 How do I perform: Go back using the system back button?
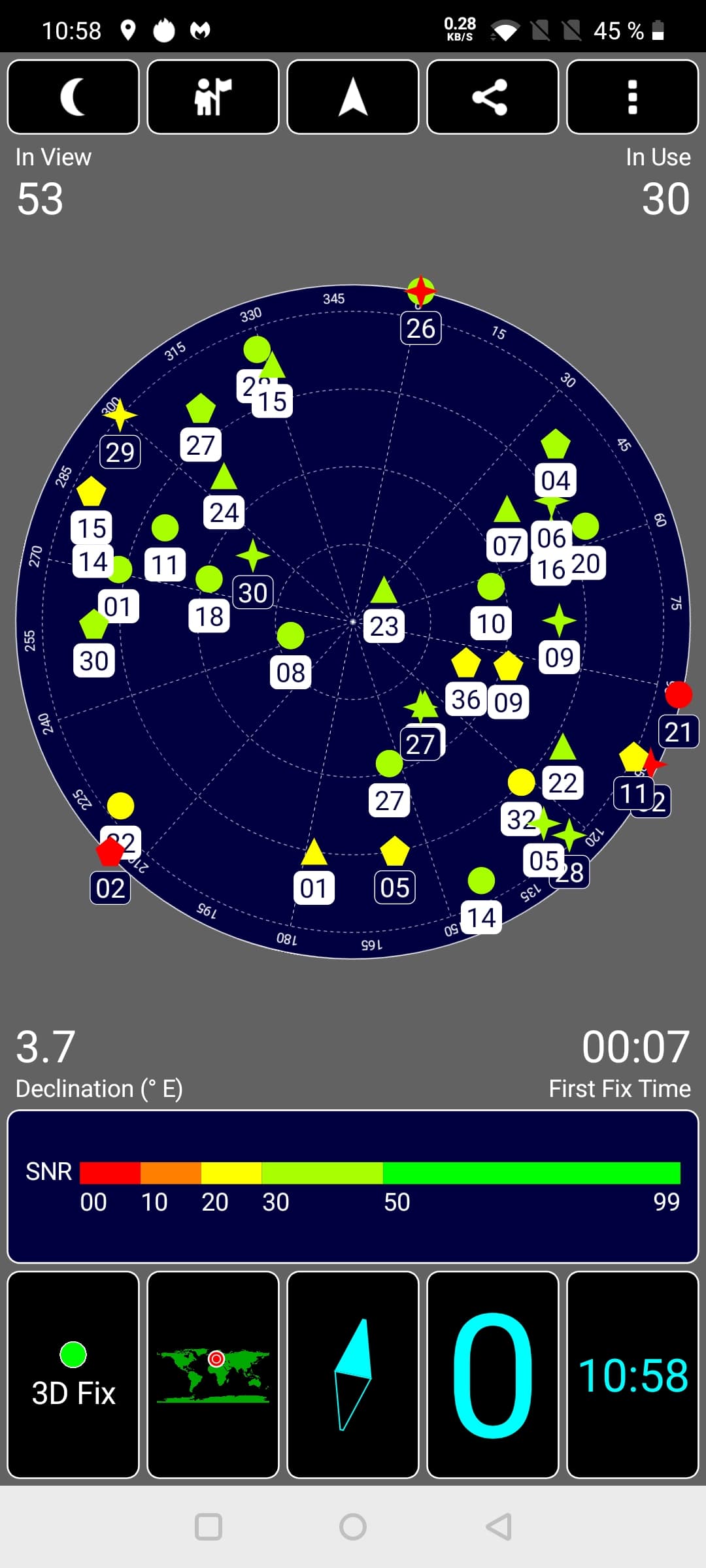pos(499,1527)
